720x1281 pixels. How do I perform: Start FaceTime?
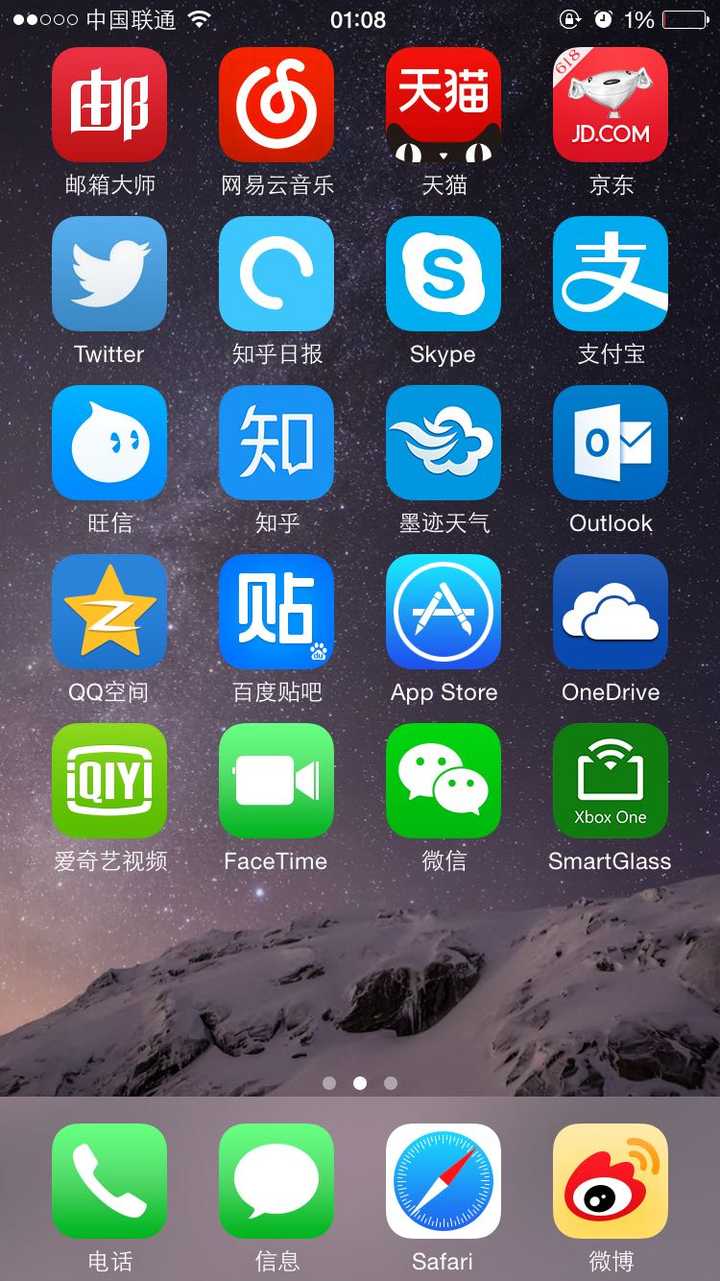pos(276,780)
